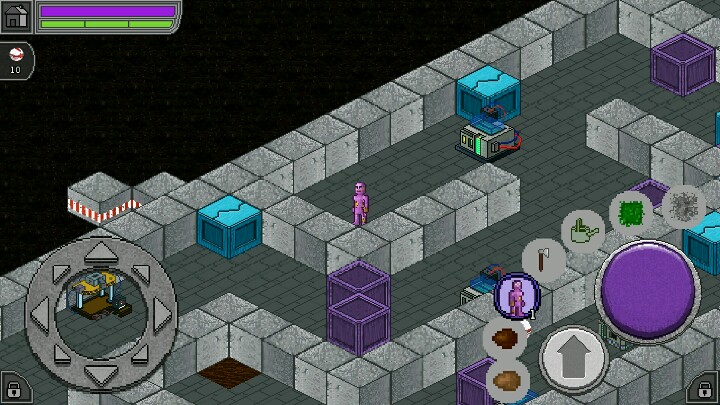
Task: Select the purple character slot
Action: [517, 296]
